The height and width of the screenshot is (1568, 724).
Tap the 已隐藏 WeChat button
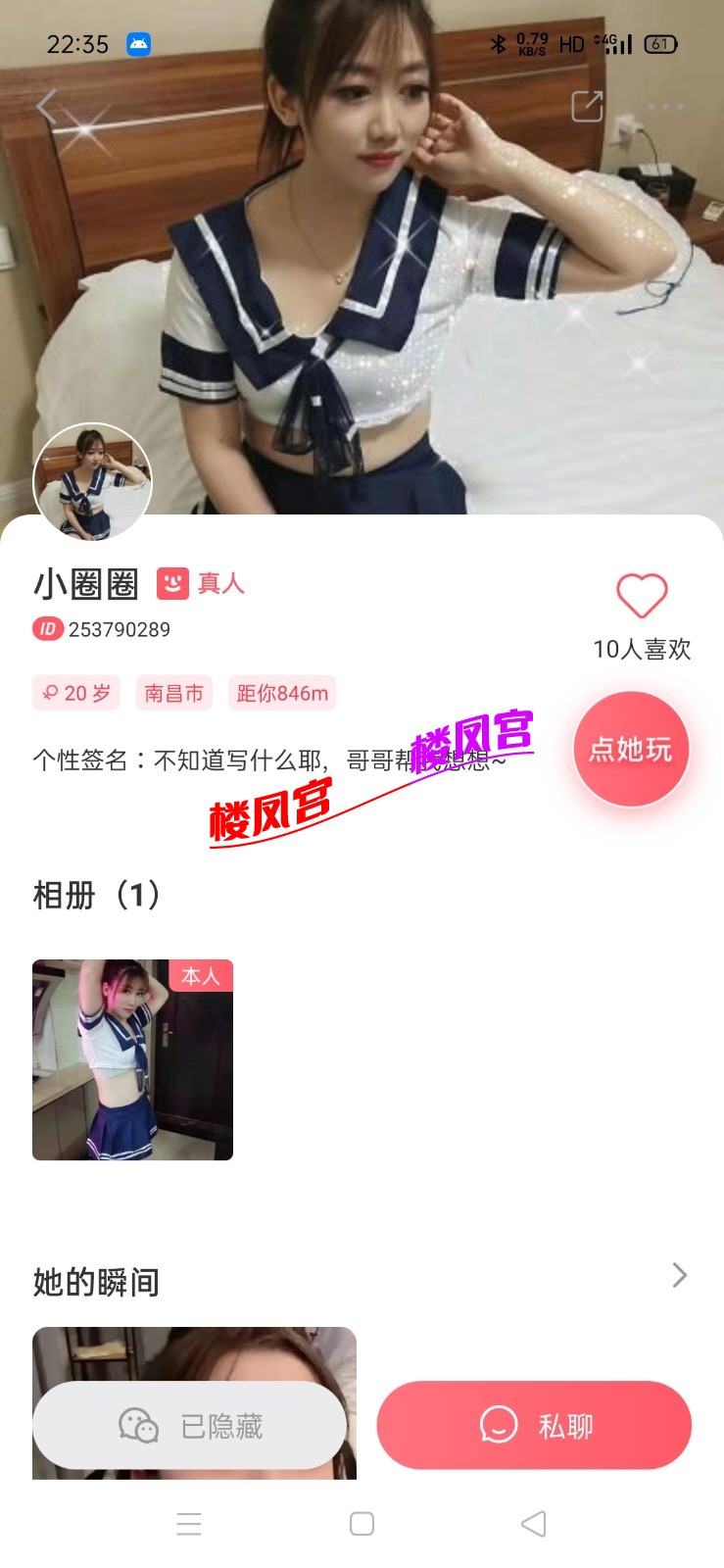coord(189,1425)
